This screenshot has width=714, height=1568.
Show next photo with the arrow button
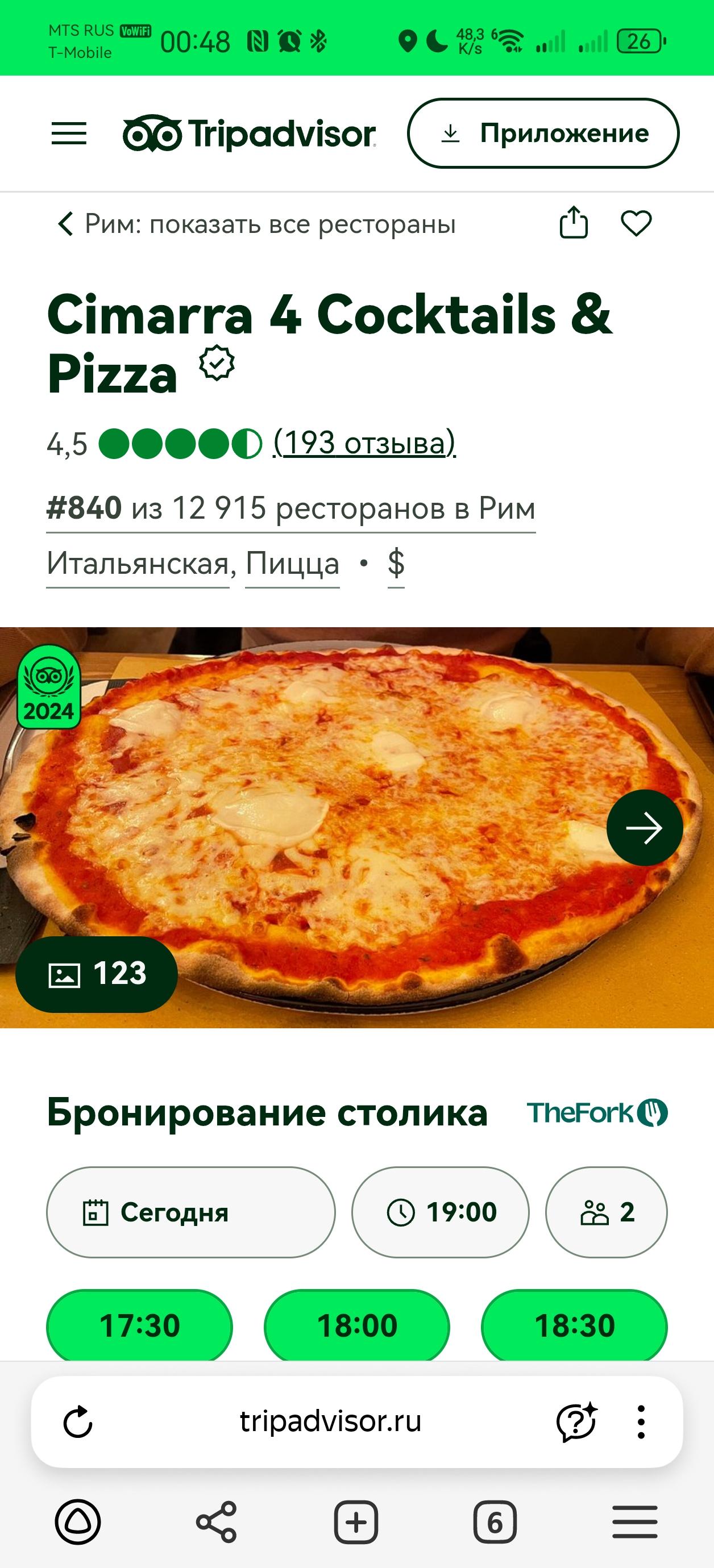pyautogui.click(x=644, y=827)
